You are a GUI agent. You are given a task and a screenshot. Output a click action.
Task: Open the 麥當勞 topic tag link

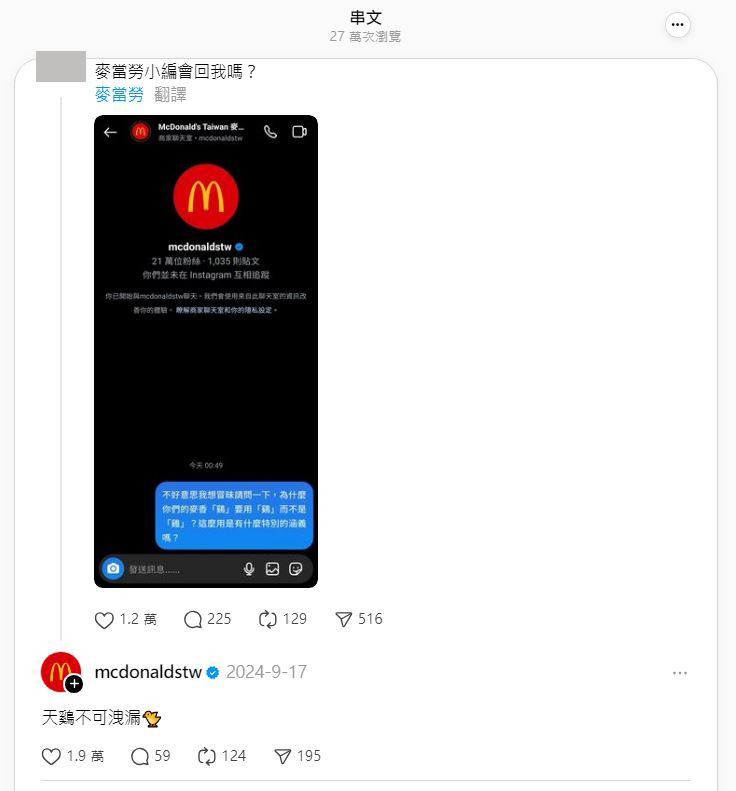coord(119,95)
